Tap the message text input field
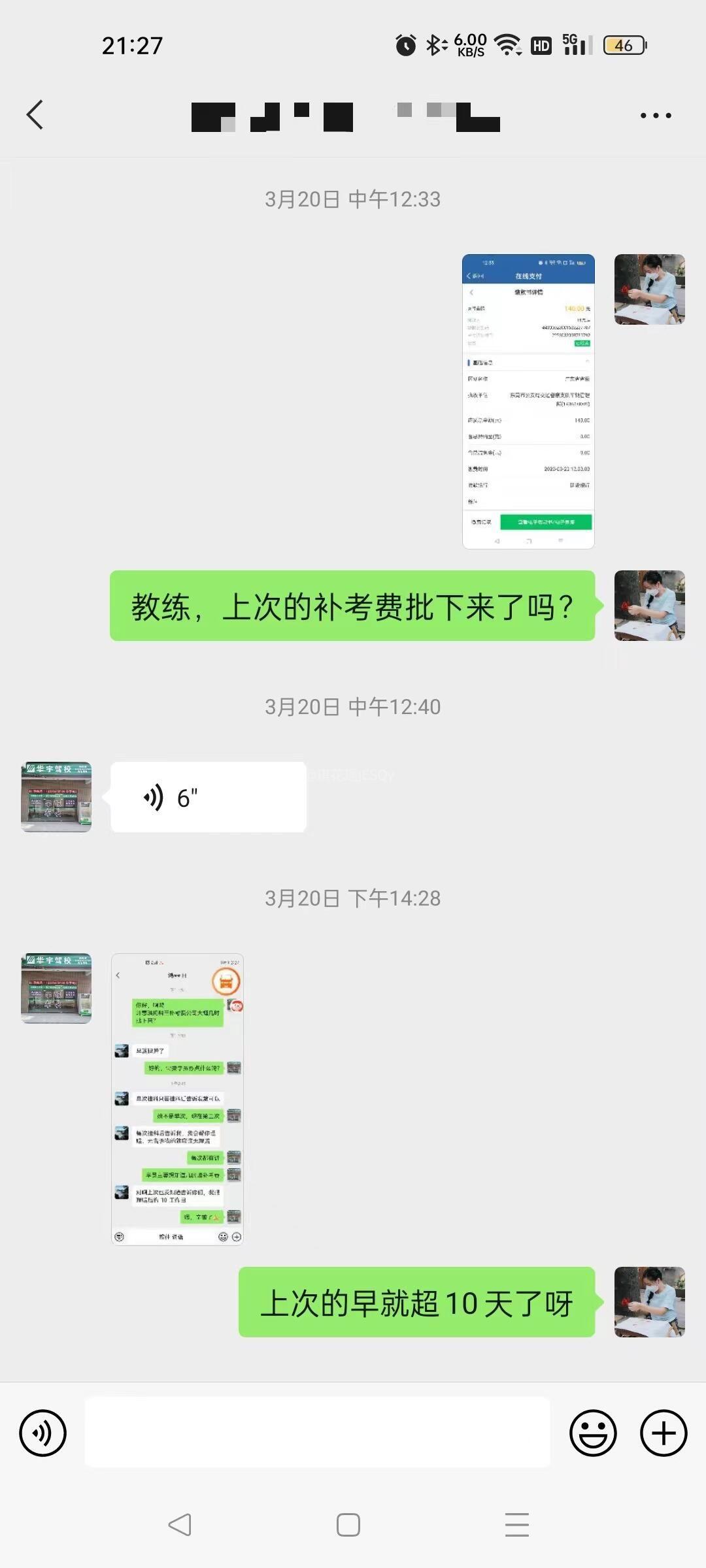 (x=317, y=1433)
